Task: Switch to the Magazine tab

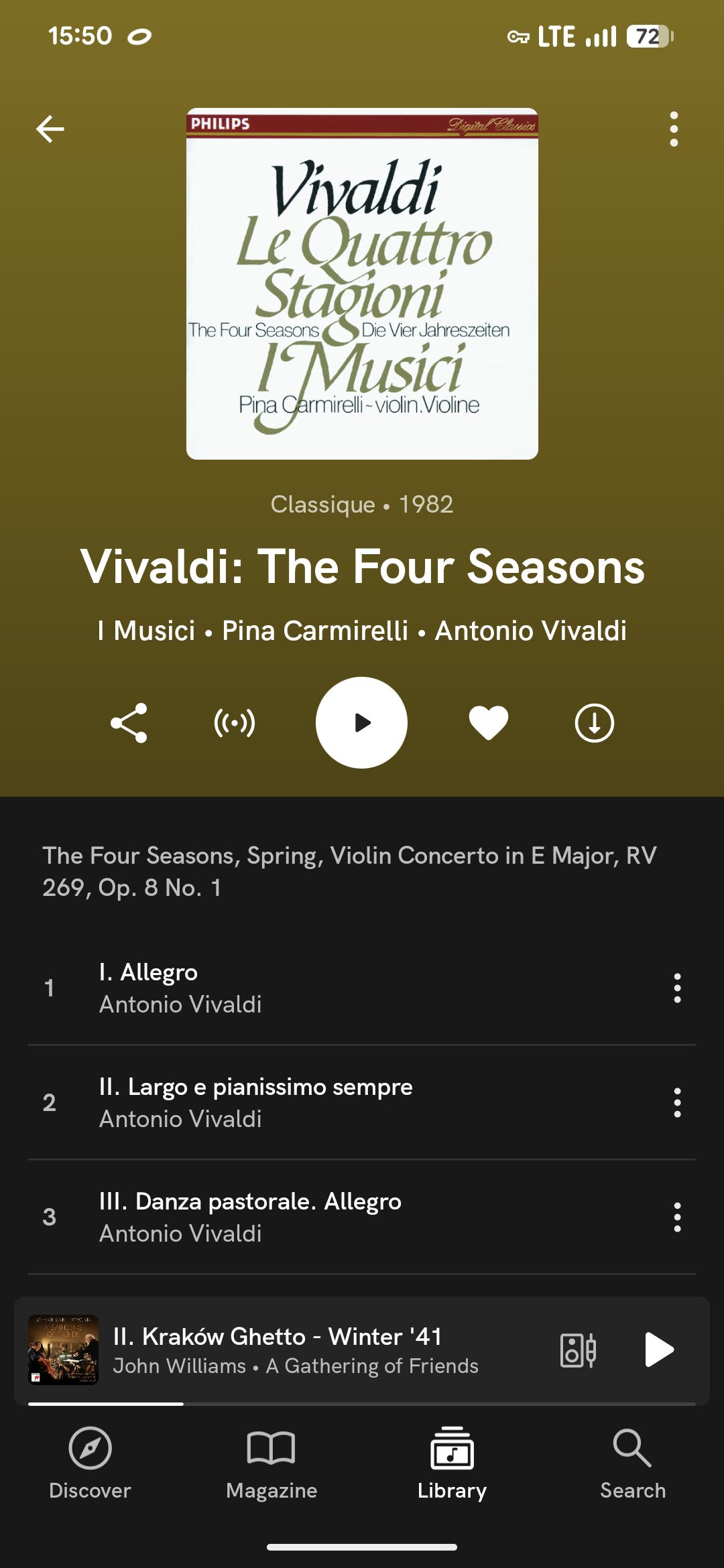Action: pos(271,1464)
